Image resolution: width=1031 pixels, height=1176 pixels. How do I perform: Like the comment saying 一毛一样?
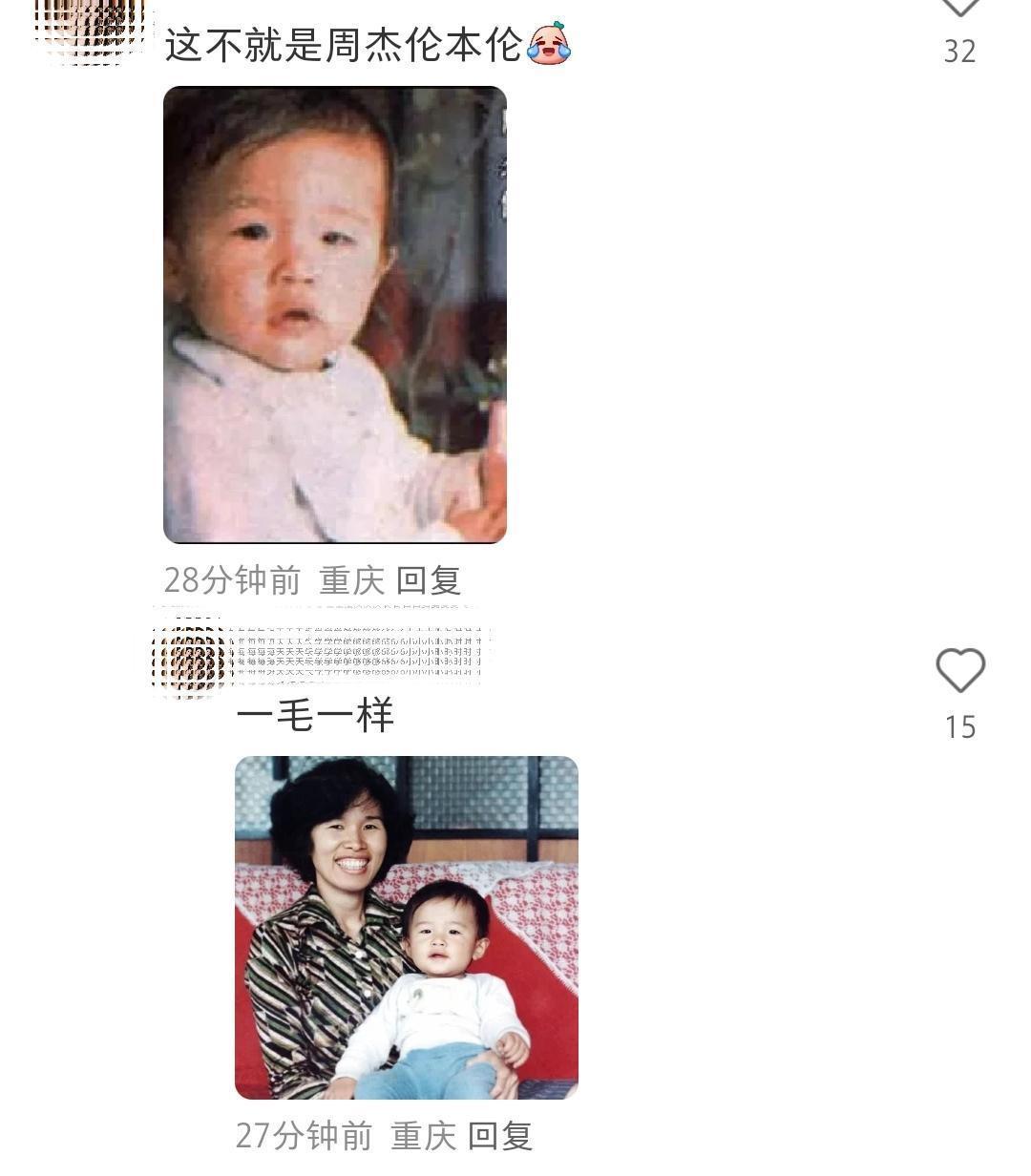tap(959, 670)
